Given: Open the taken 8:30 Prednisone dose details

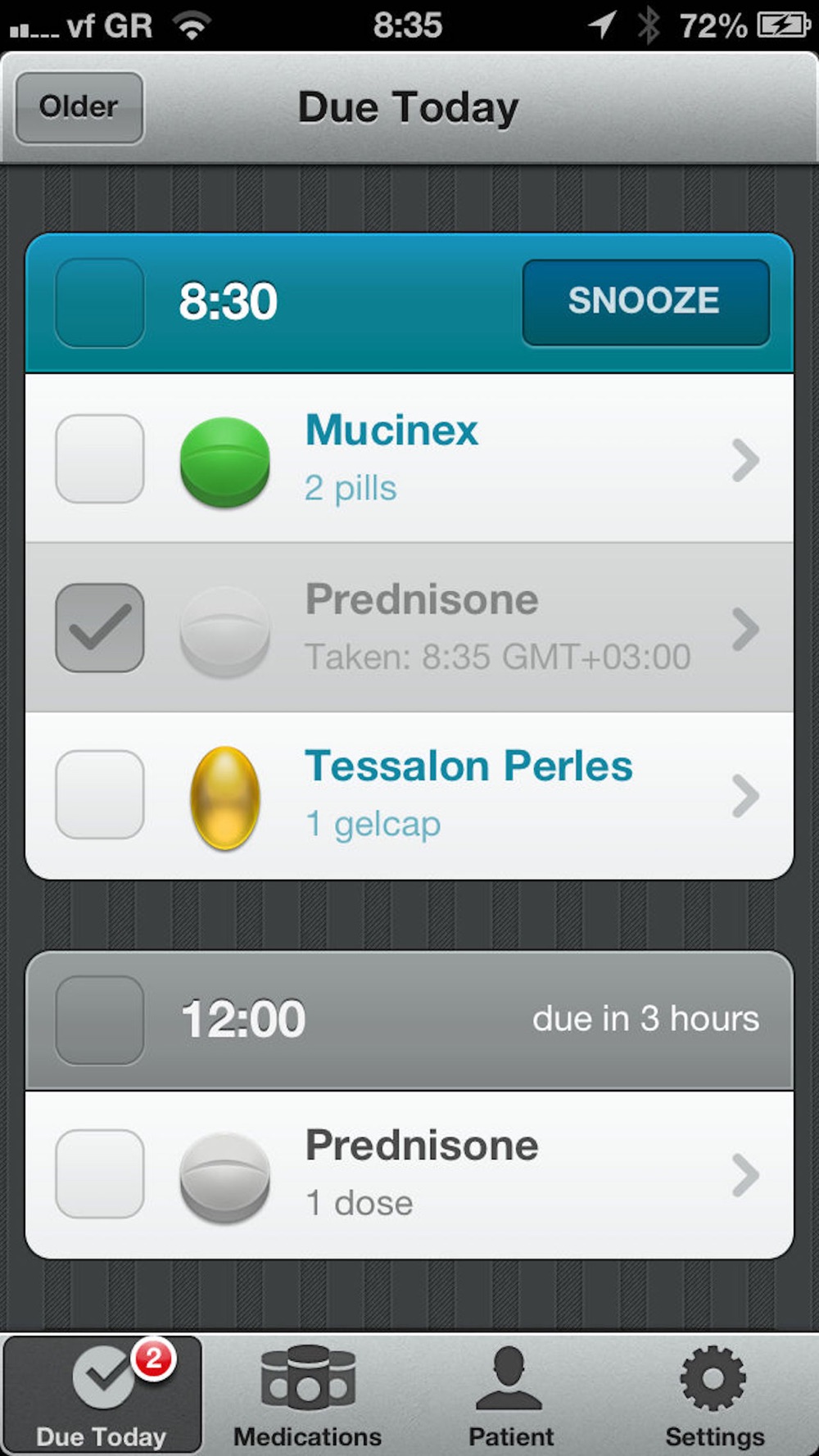Looking at the screenshot, I should click(409, 628).
